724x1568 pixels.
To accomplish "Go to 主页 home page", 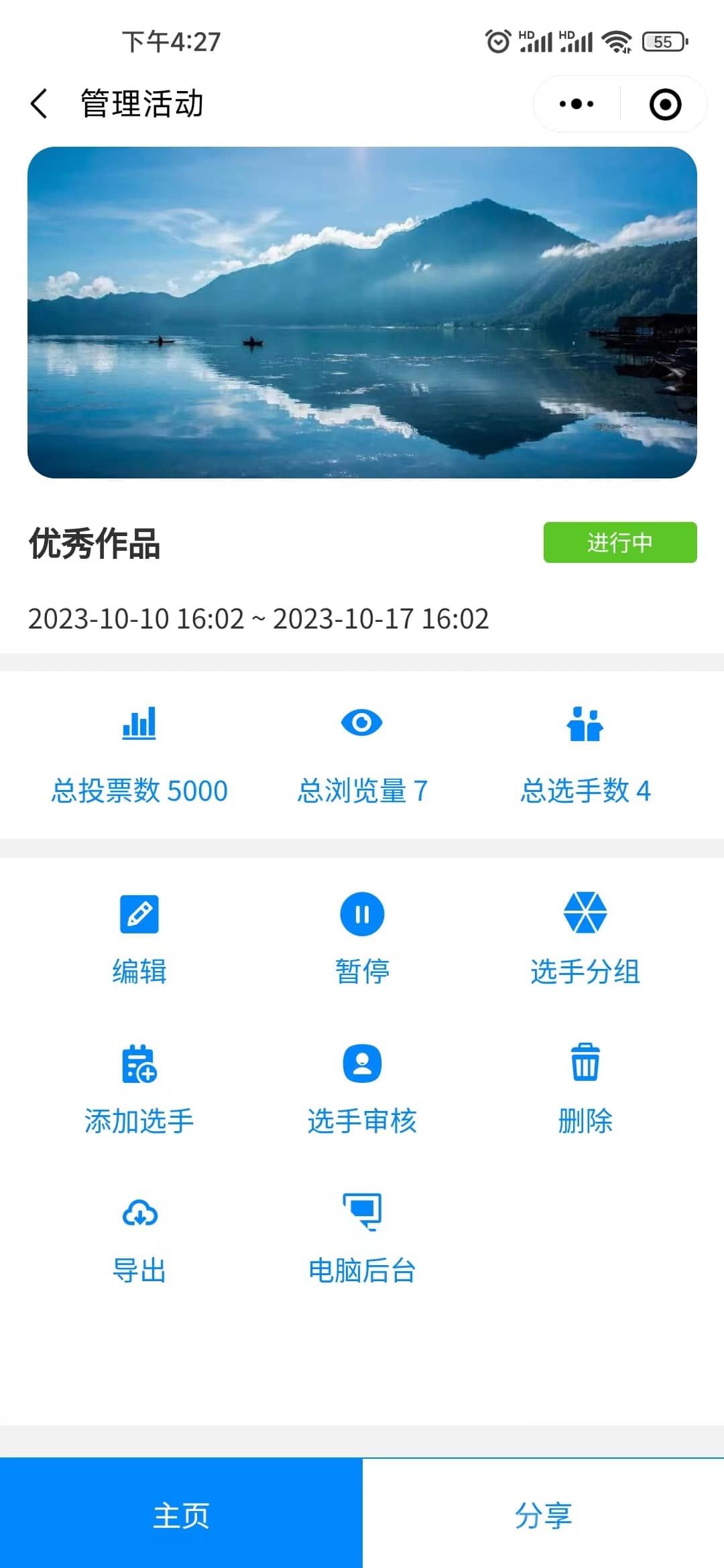I will [x=181, y=1514].
